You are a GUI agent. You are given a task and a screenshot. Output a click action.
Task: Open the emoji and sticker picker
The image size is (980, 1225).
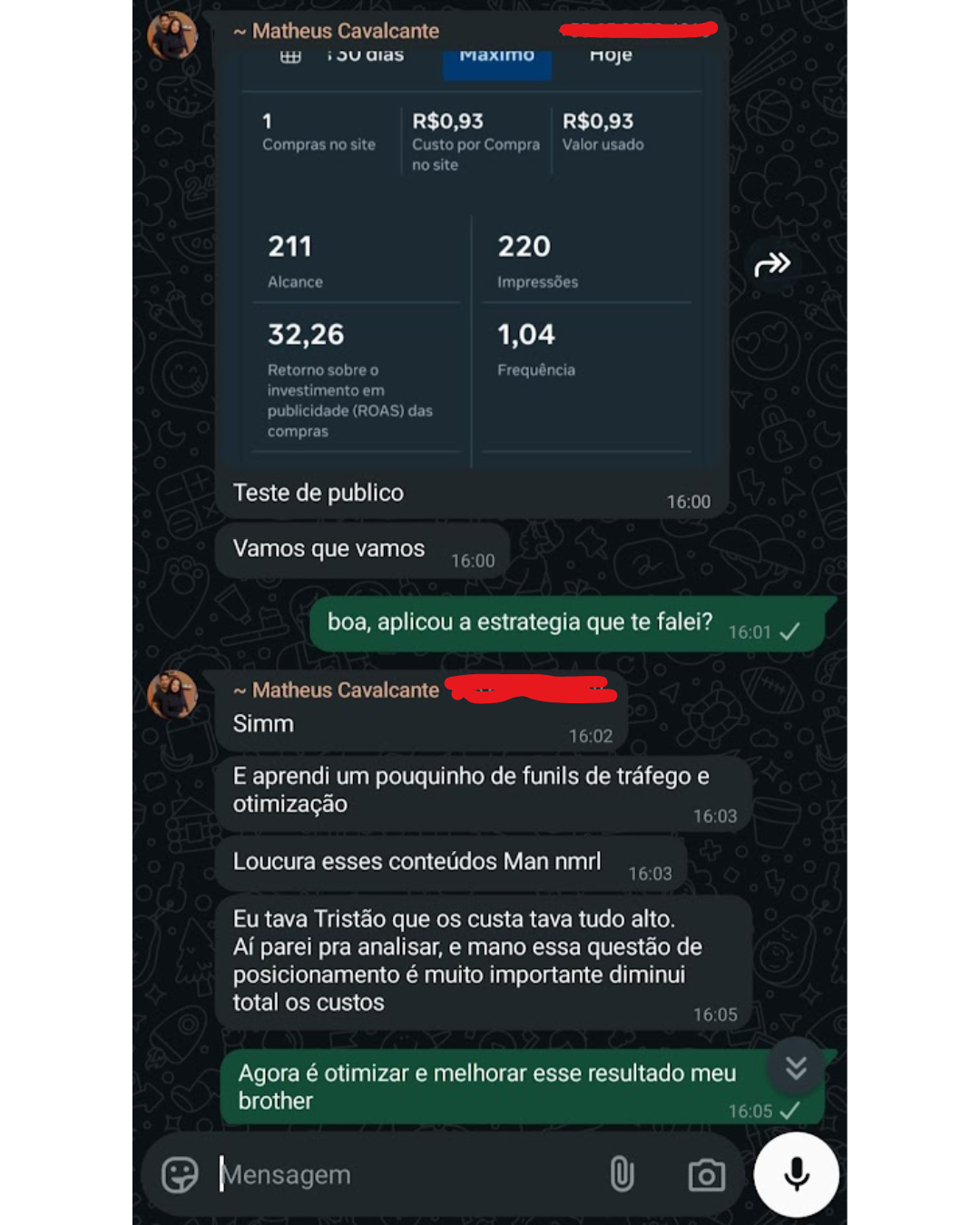pyautogui.click(x=180, y=1175)
